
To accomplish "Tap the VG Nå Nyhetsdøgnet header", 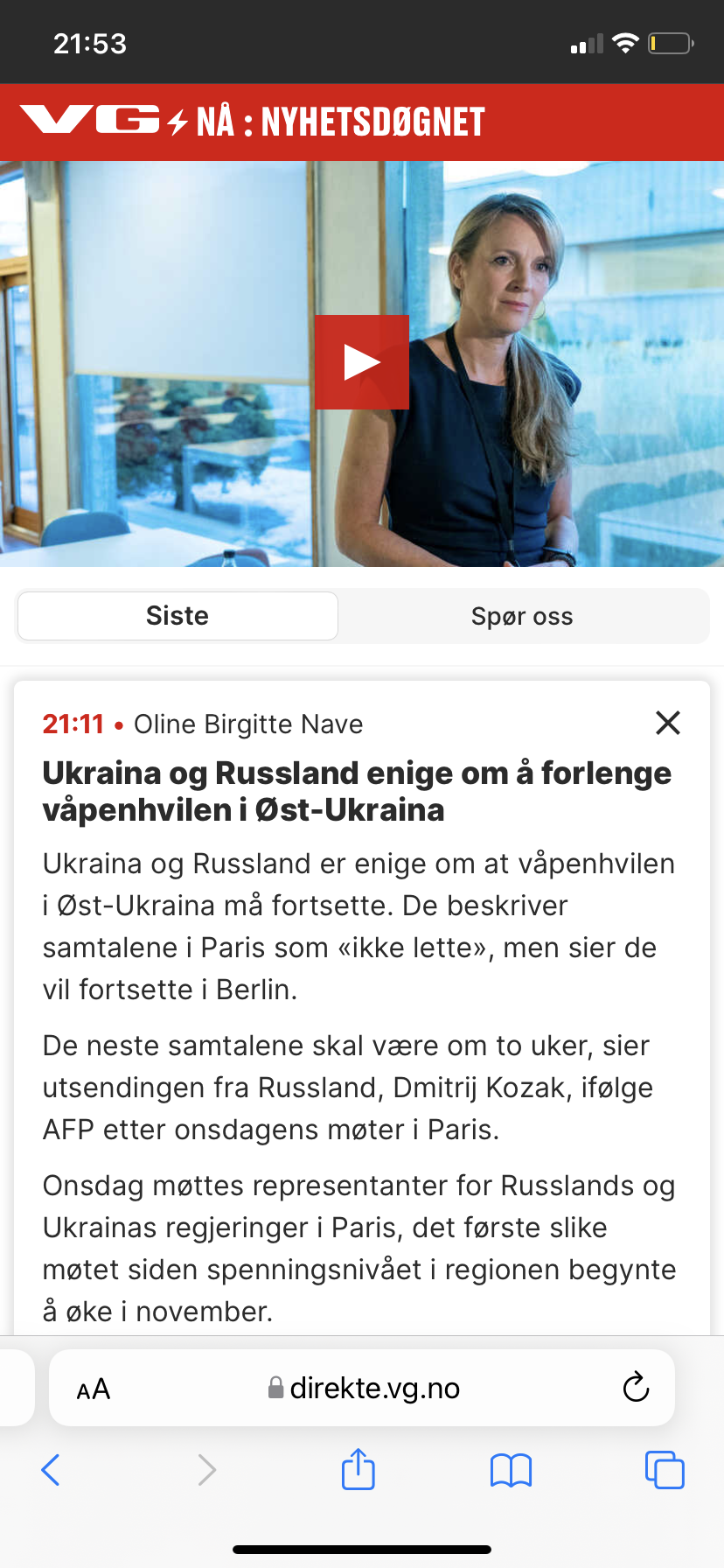I will click(252, 122).
